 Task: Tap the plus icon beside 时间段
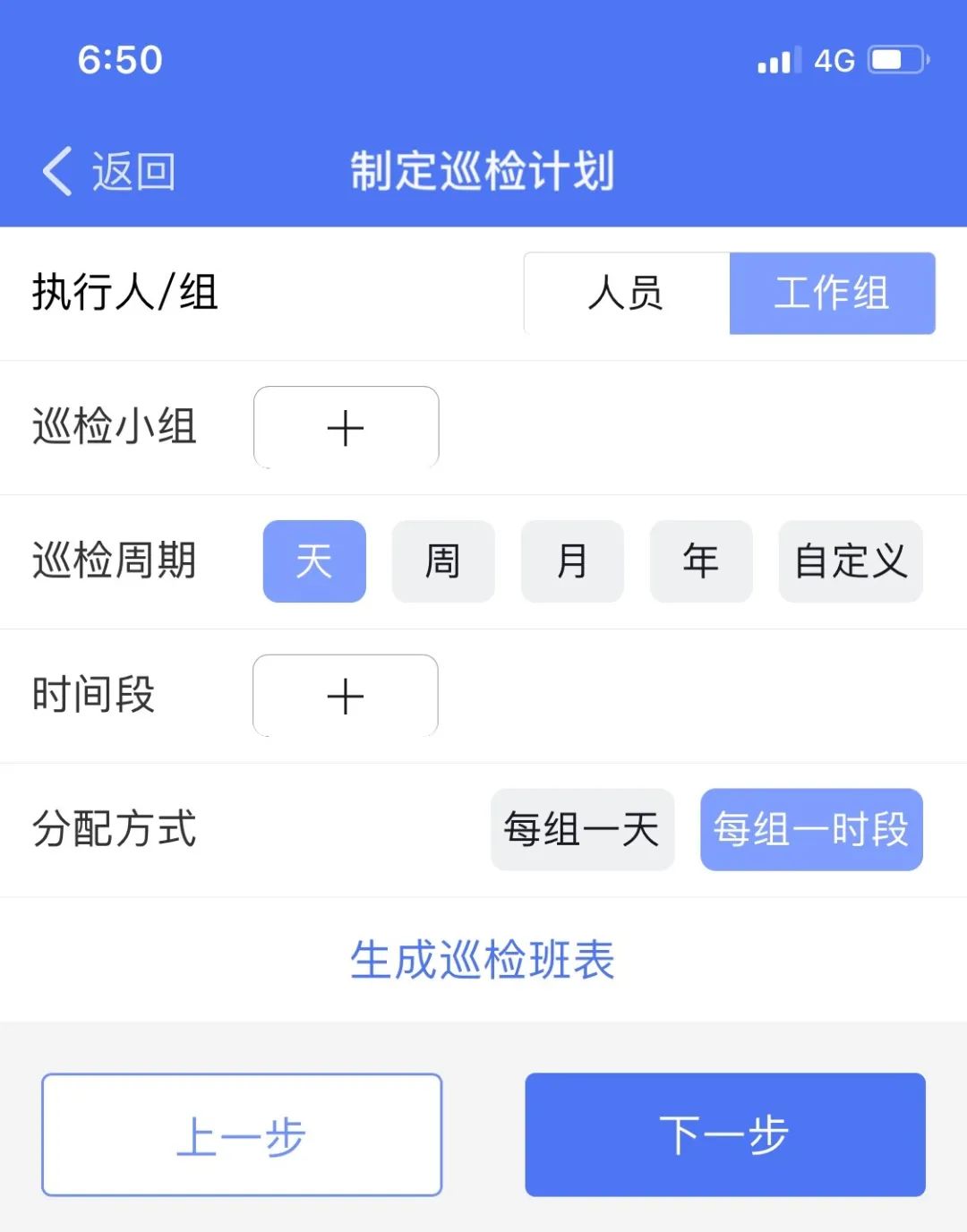coord(346,696)
